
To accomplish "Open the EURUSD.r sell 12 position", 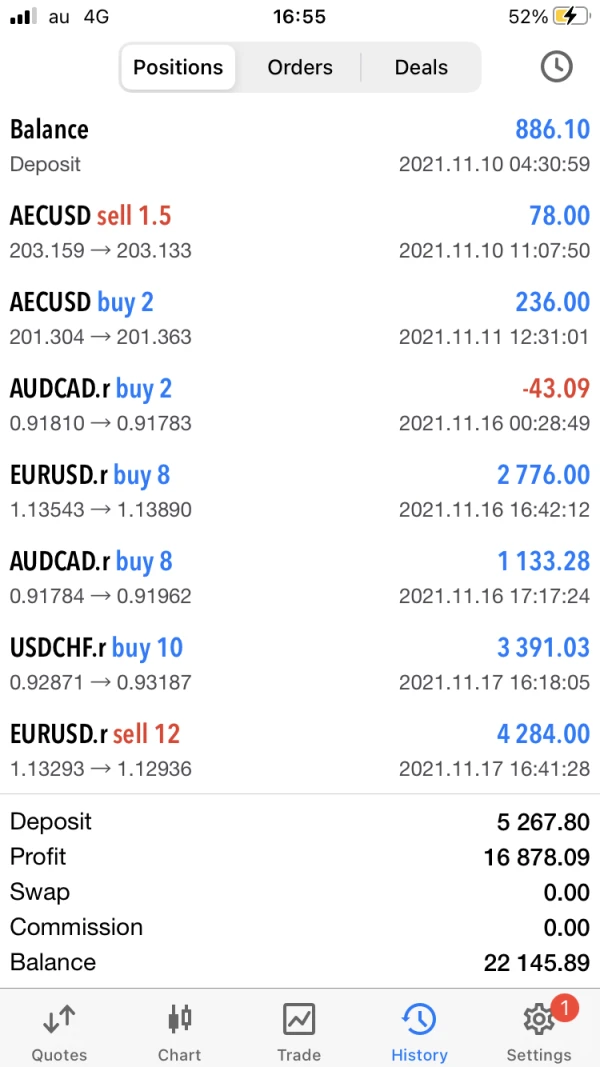I will pyautogui.click(x=300, y=750).
